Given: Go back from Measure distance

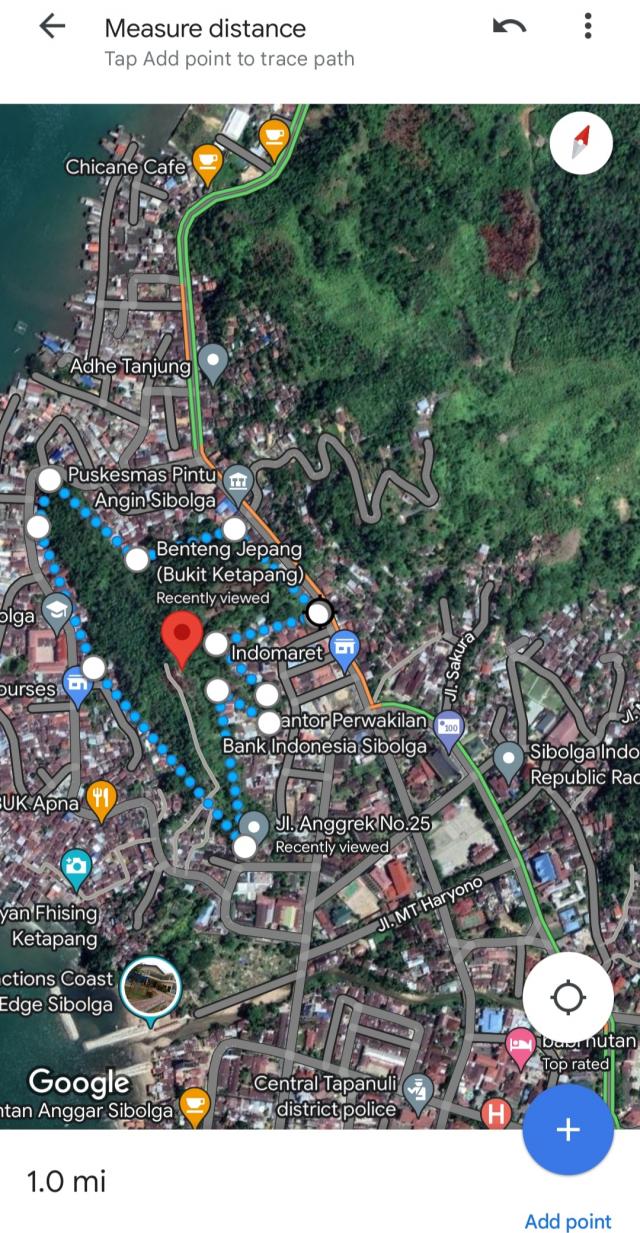Looking at the screenshot, I should click(51, 27).
